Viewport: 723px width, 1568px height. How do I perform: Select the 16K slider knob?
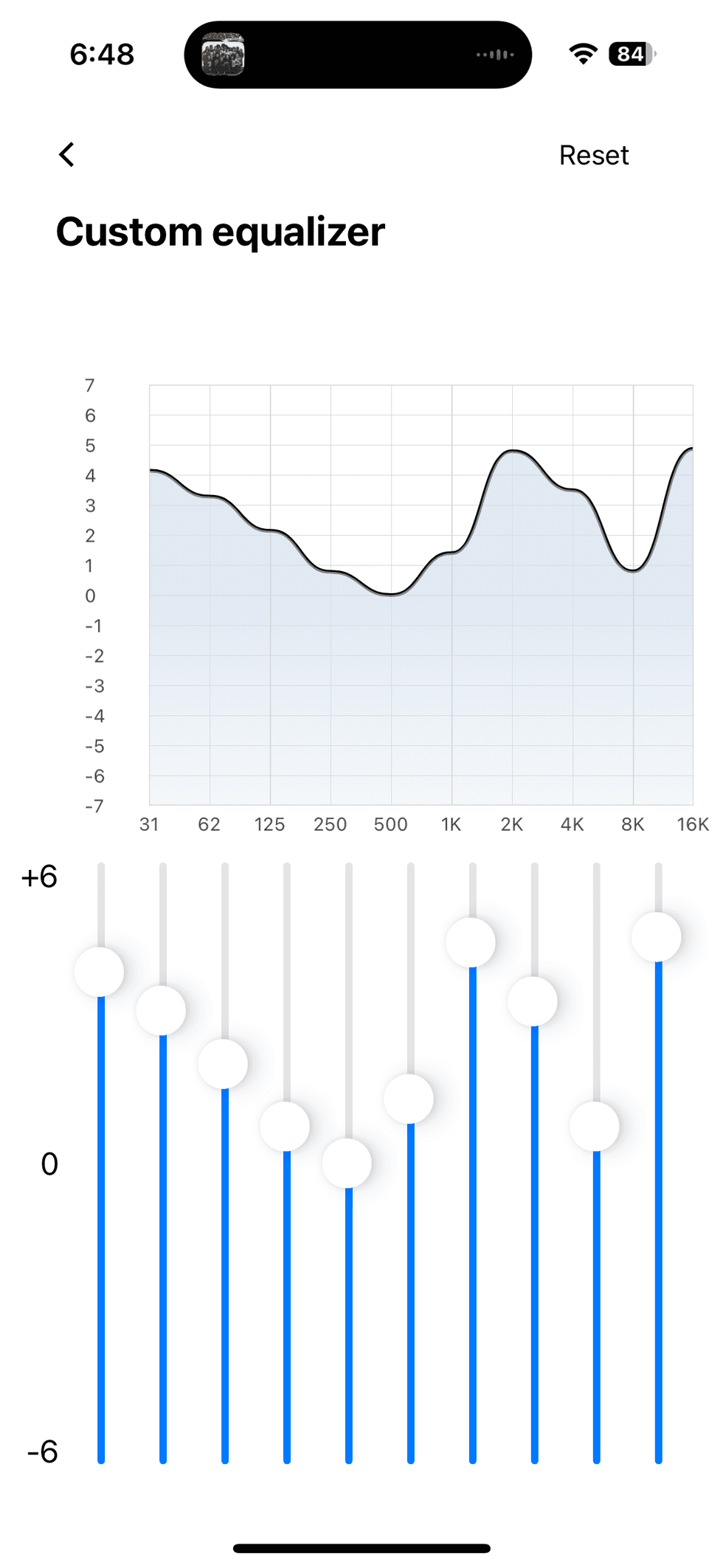tap(657, 938)
